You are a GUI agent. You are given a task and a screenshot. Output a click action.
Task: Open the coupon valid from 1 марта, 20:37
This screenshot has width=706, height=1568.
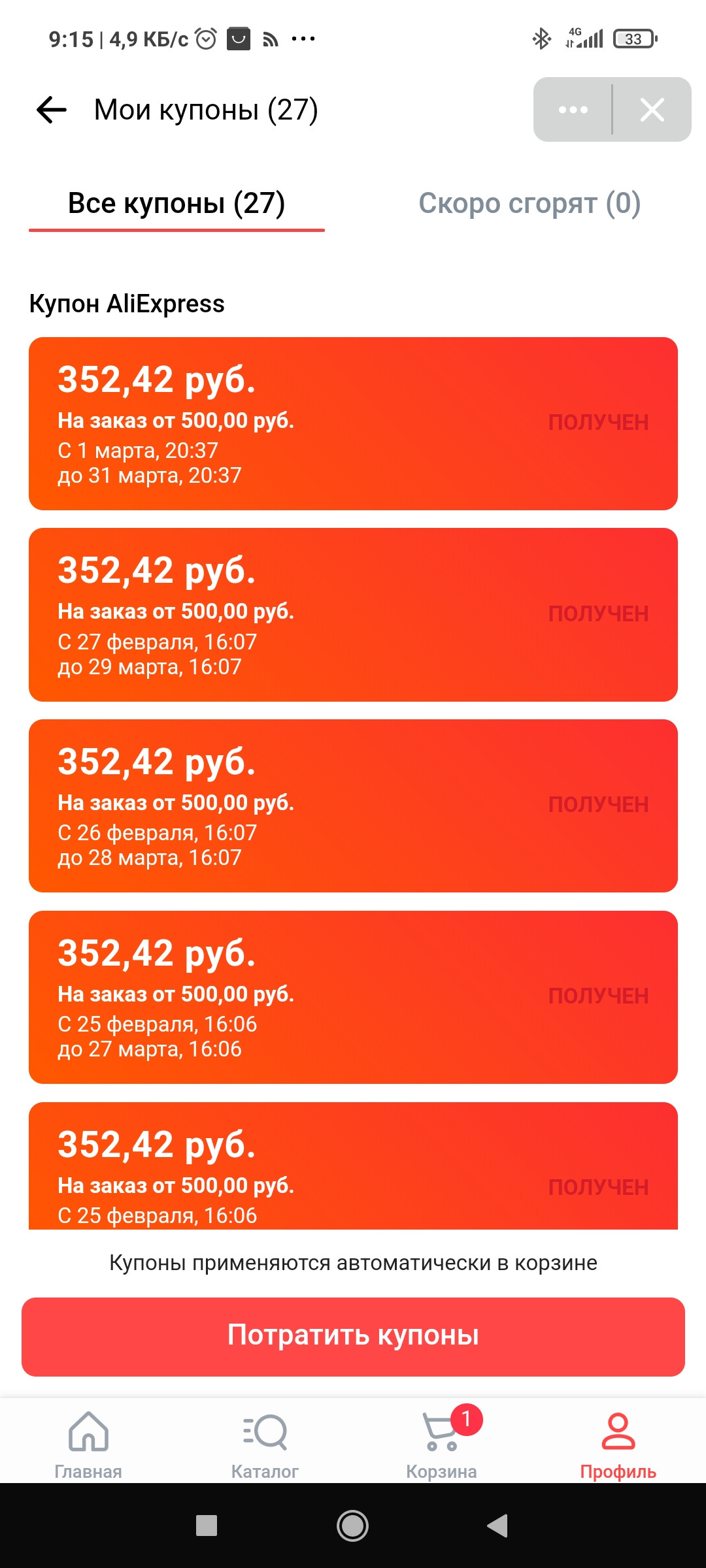[x=353, y=423]
